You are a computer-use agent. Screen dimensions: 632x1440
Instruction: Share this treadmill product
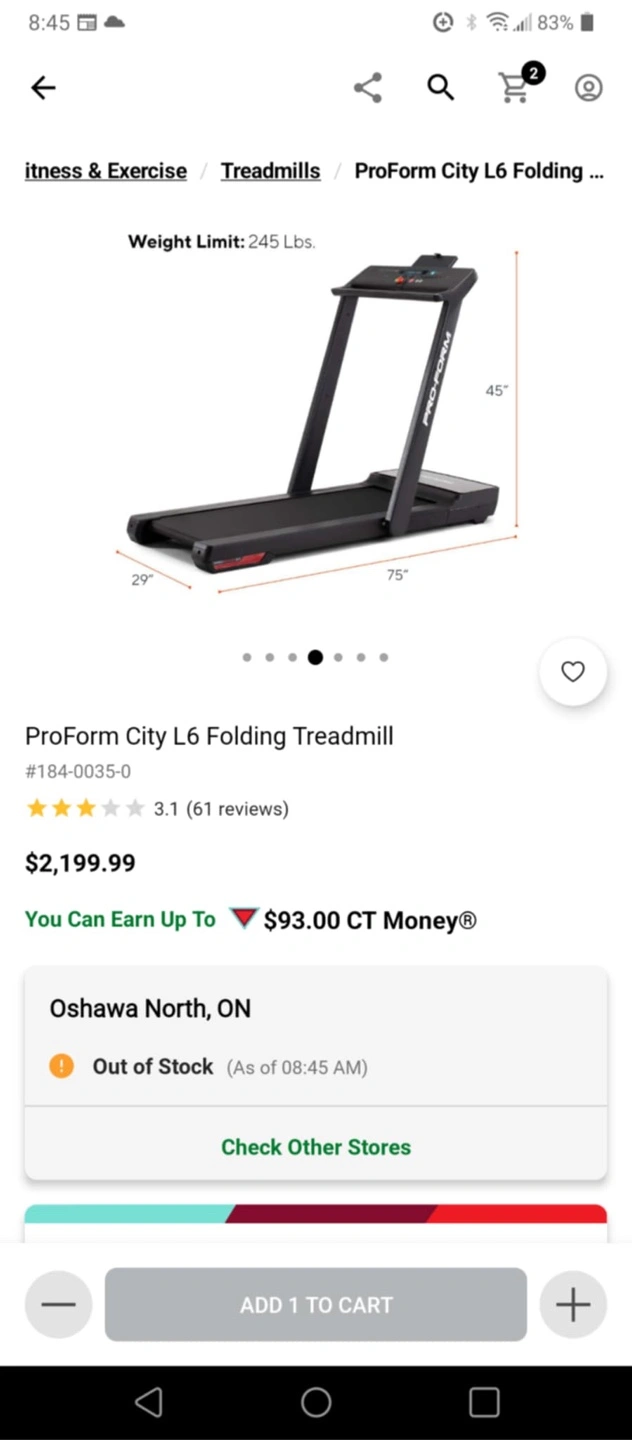coord(368,88)
